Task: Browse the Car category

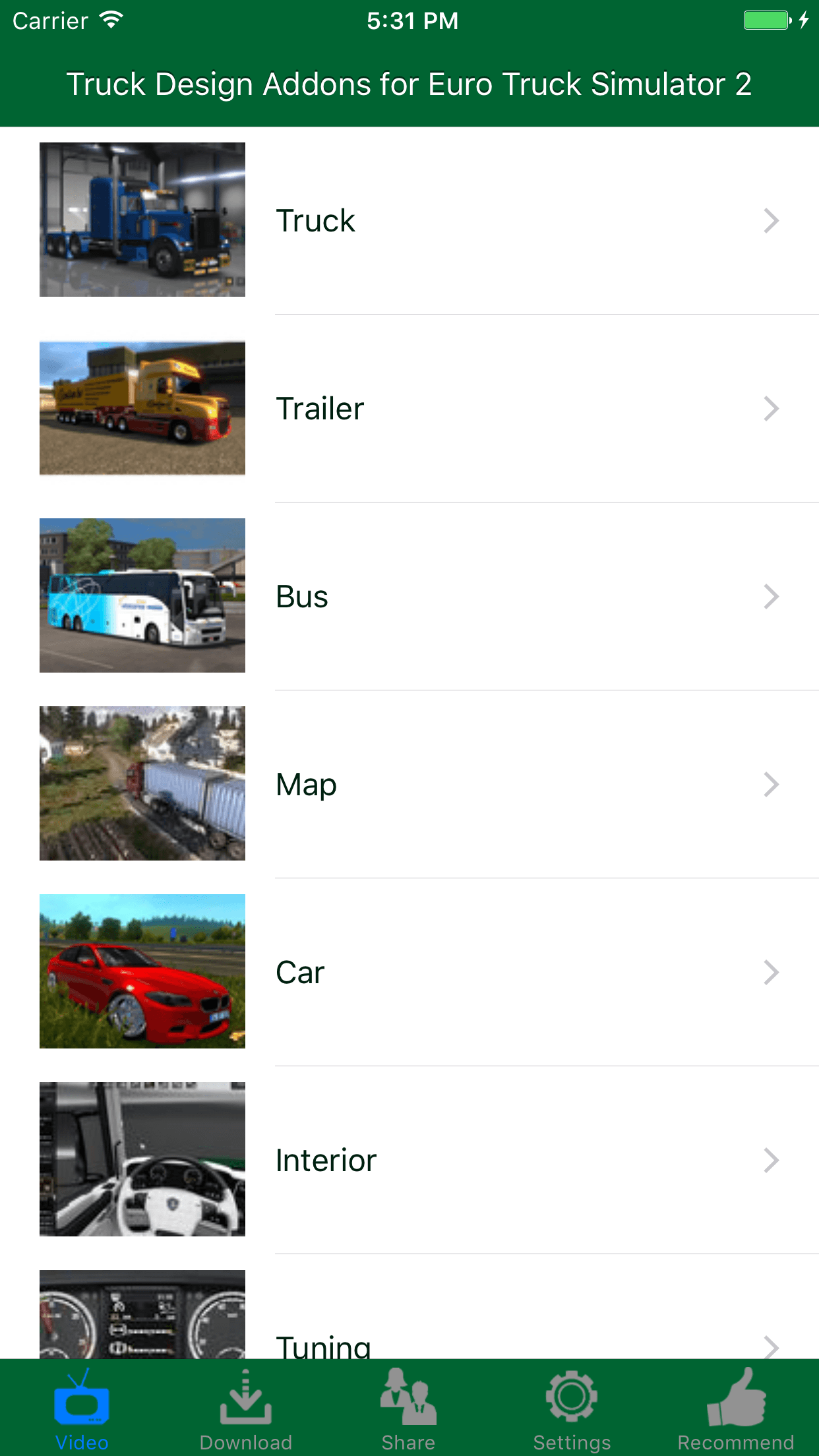Action: tap(409, 972)
